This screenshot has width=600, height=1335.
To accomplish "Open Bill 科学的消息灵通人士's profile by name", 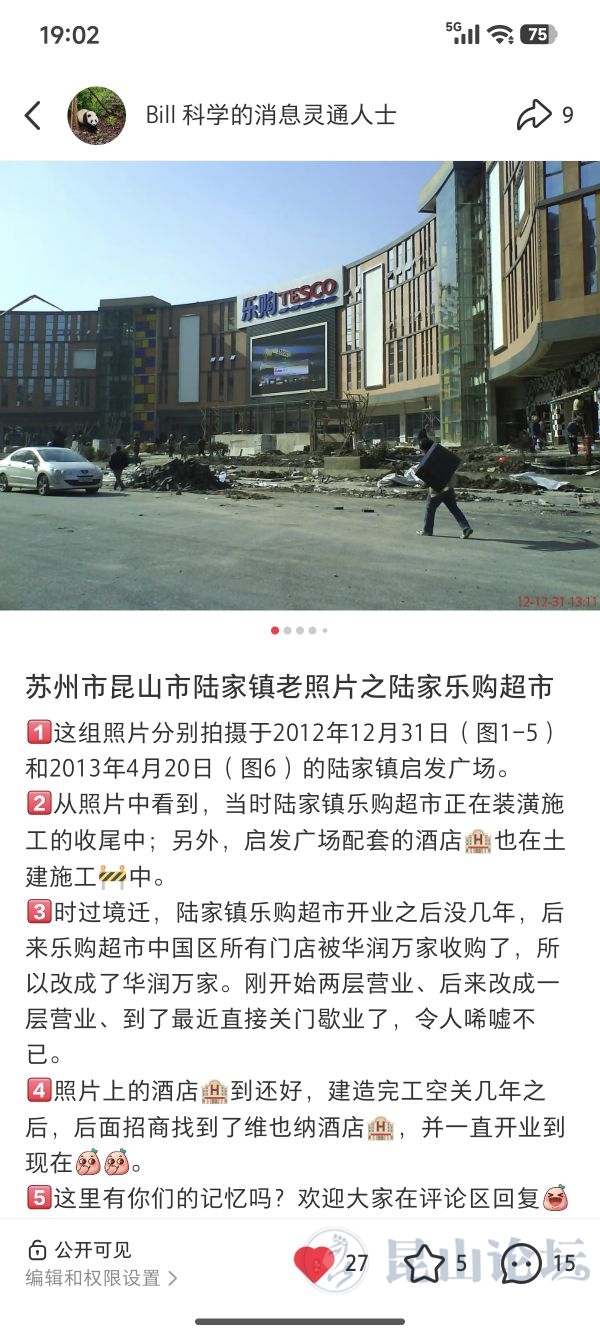I will (x=271, y=116).
